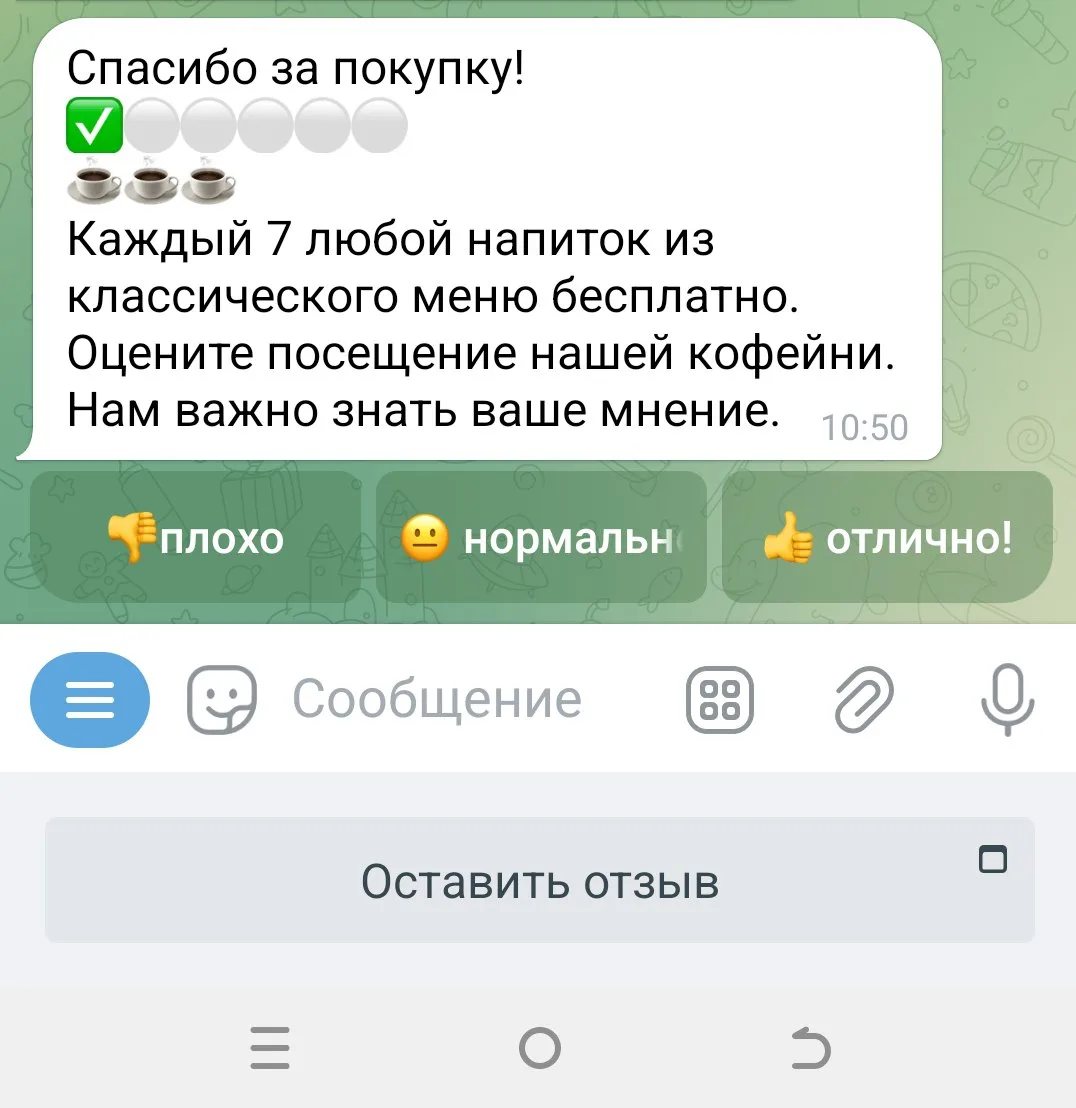
Task: Record a voice message with microphone
Action: point(1007,700)
